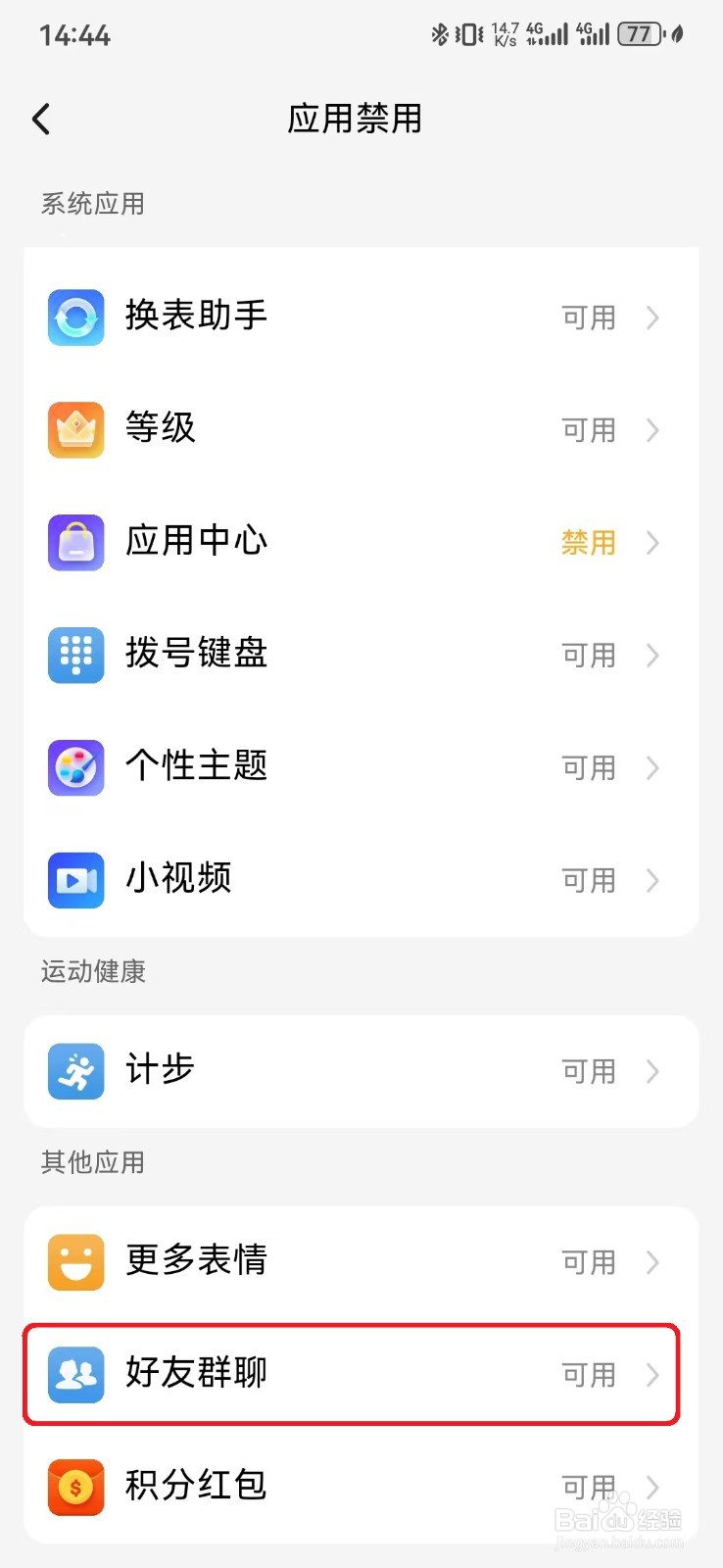
Task: Click the 可用 label next to 换表助手
Action: coord(588,317)
